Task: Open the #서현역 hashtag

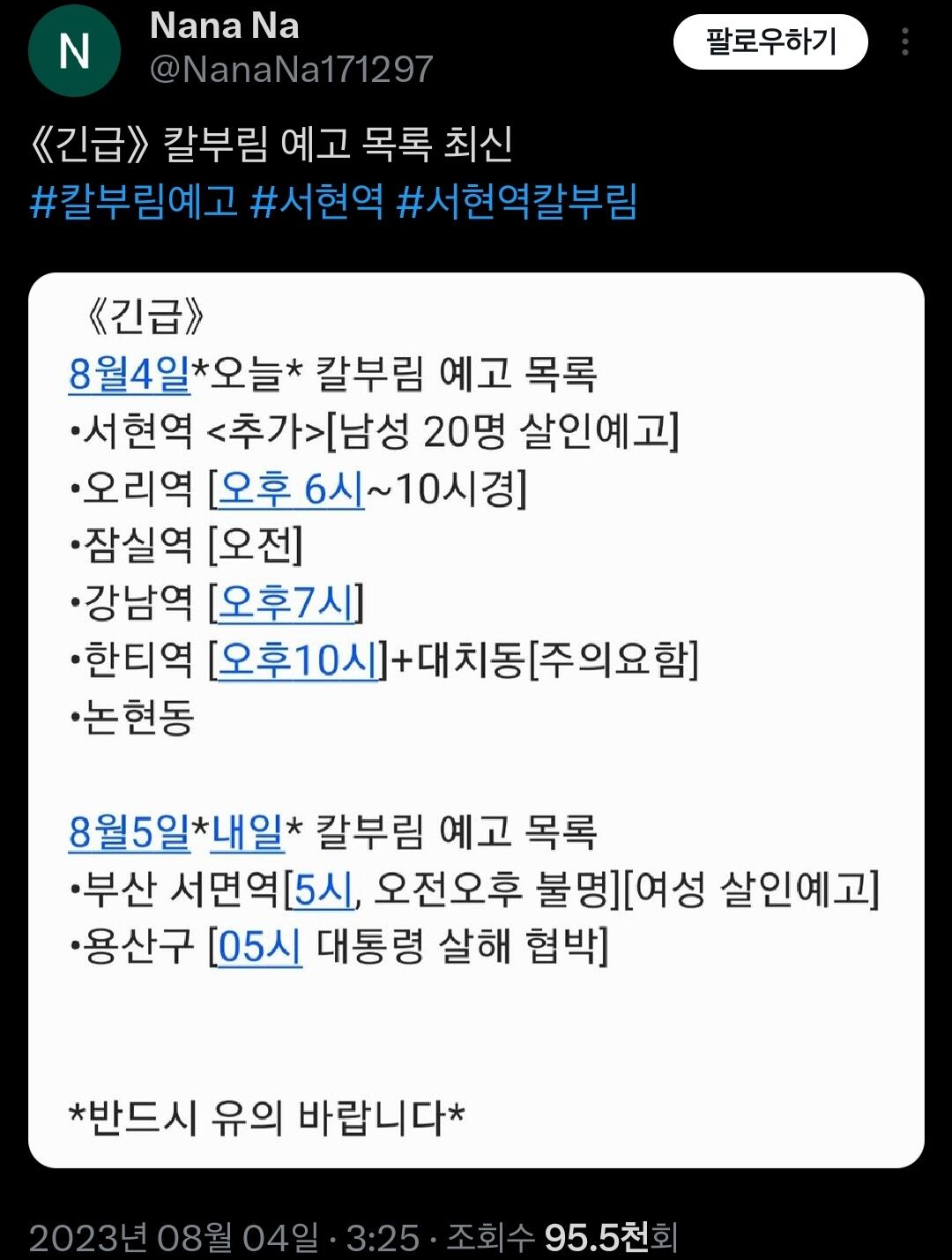Action: pyautogui.click(x=317, y=201)
